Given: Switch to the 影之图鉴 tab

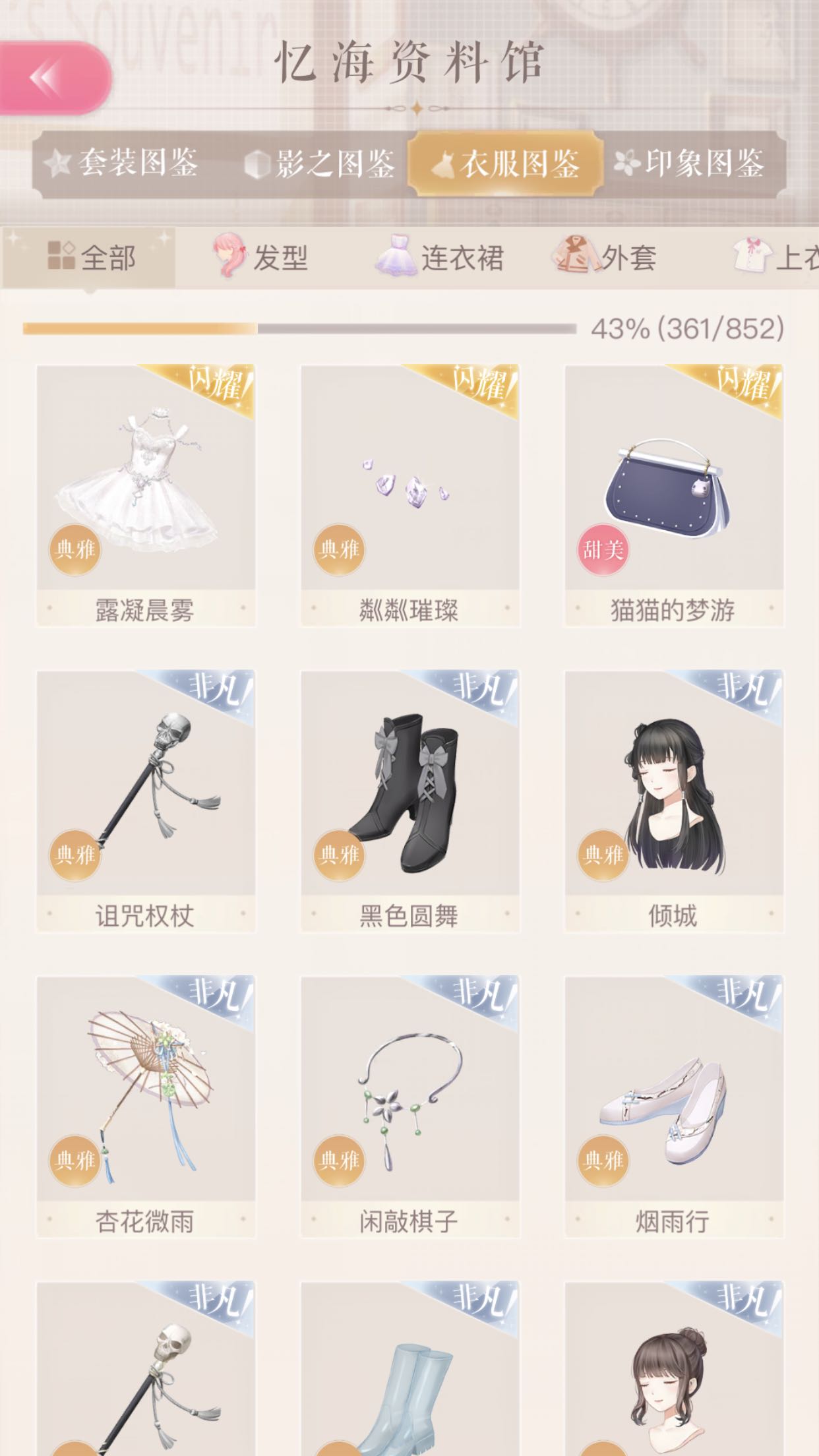Looking at the screenshot, I should click(x=319, y=164).
